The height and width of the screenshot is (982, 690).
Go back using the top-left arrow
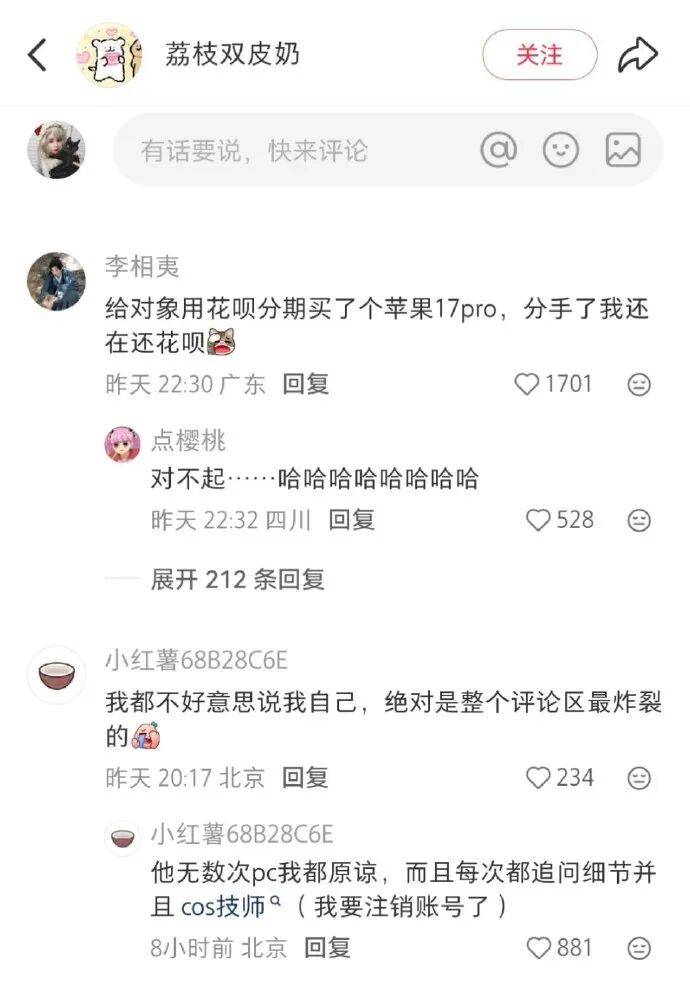[x=37, y=55]
